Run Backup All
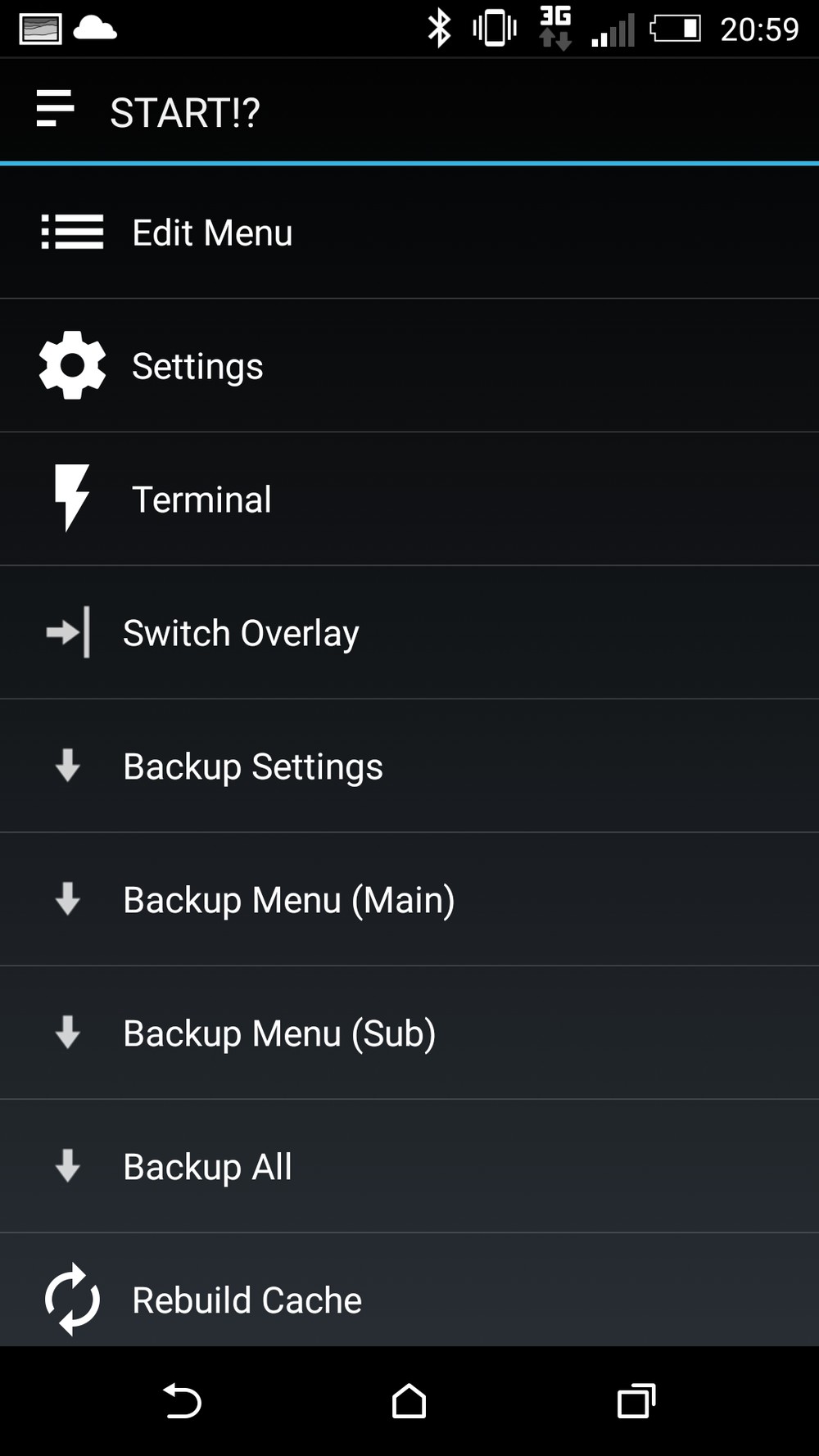 click(x=409, y=1167)
